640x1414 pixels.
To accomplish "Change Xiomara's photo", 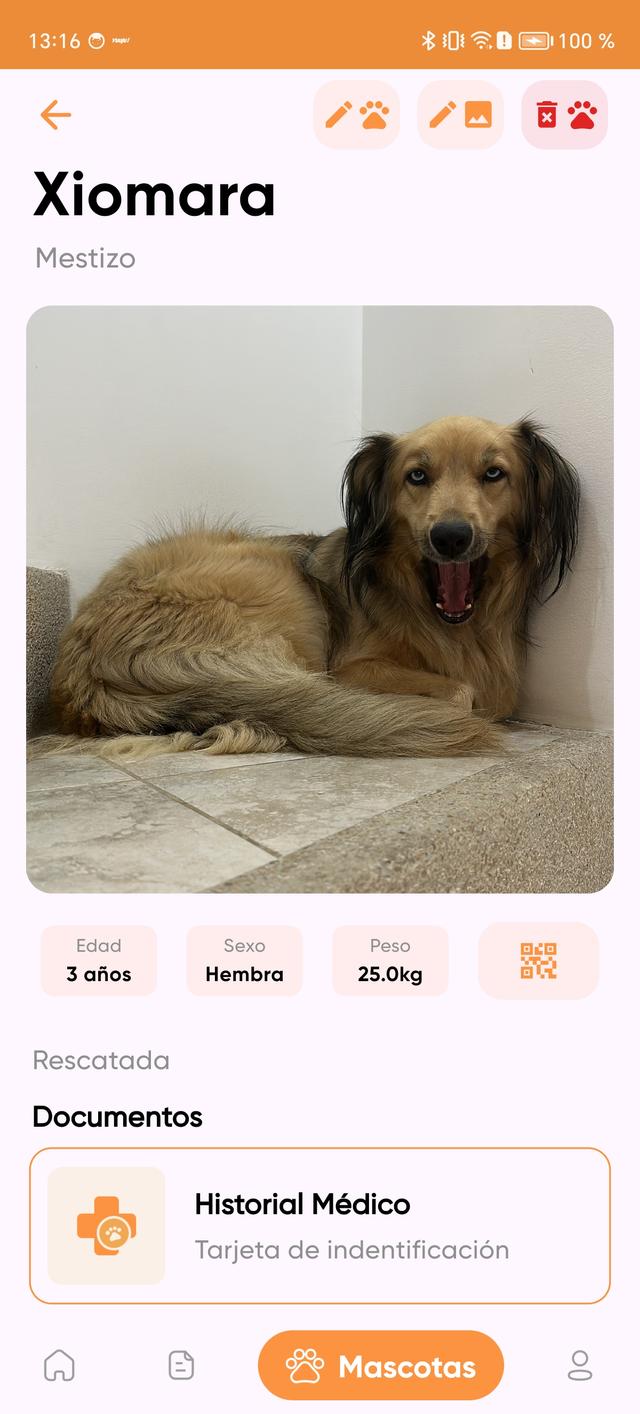I will click(x=460, y=115).
